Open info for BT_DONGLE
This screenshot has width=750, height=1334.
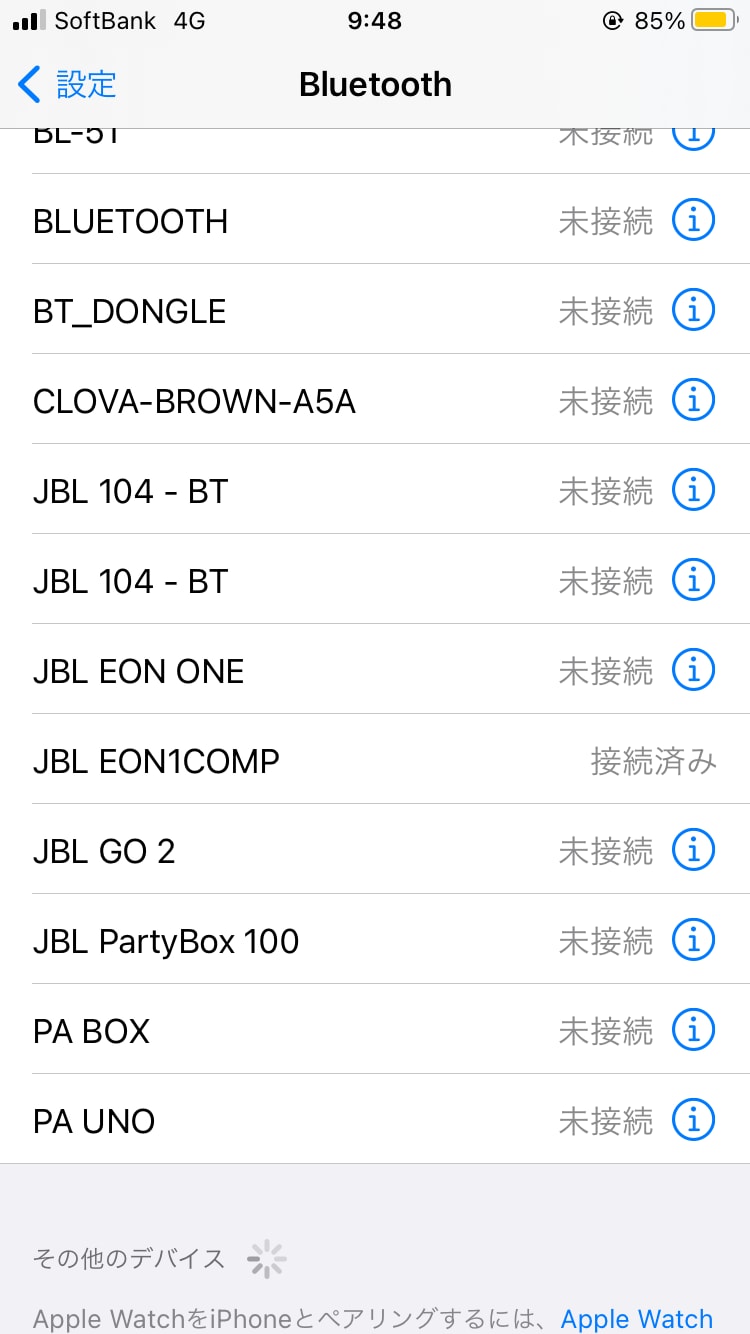point(693,310)
